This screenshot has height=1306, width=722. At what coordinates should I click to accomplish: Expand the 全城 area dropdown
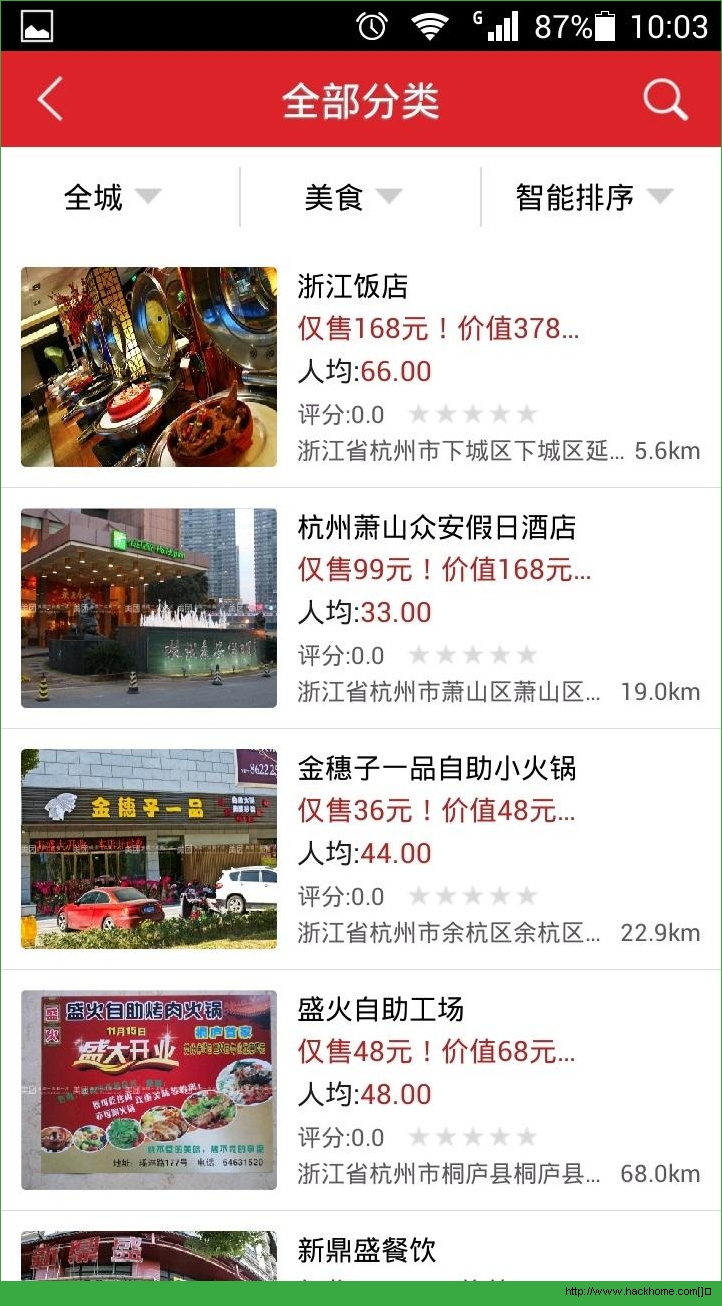point(112,197)
